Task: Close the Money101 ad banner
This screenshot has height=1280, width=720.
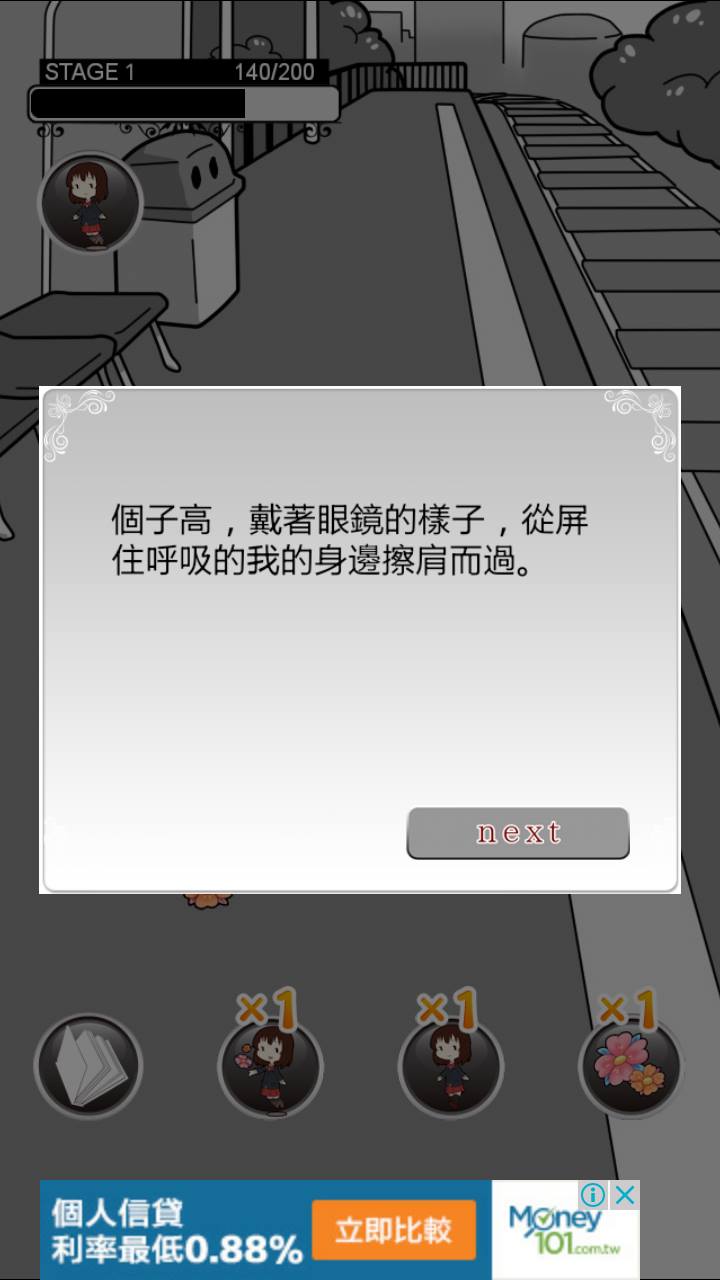Action: 625,1195
